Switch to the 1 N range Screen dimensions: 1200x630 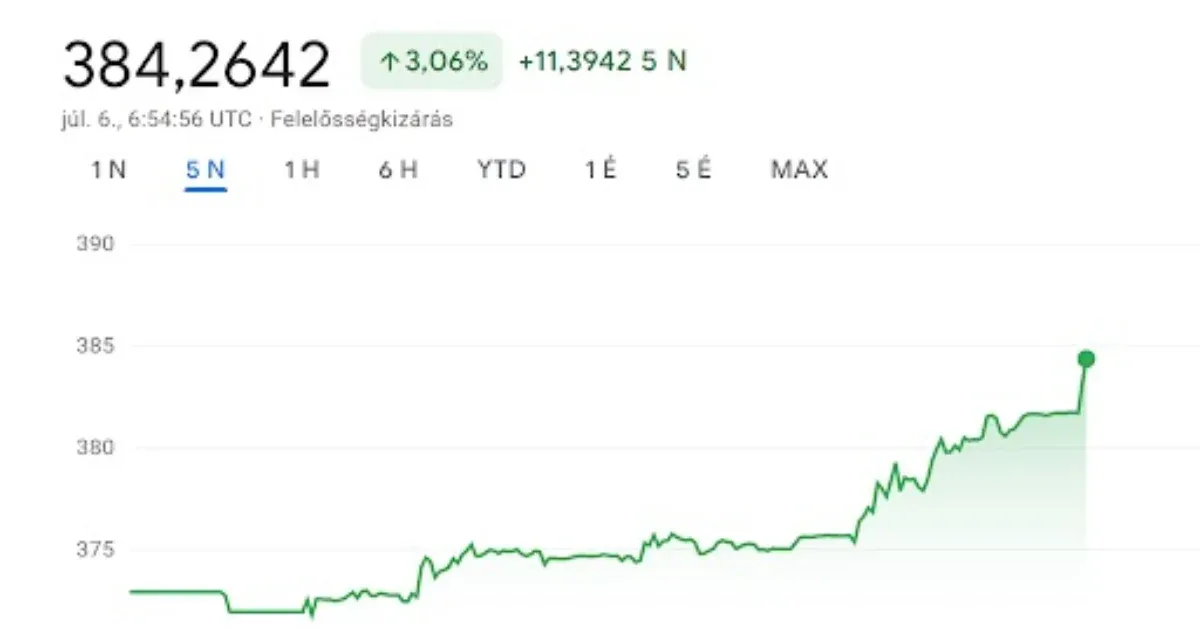(108, 170)
